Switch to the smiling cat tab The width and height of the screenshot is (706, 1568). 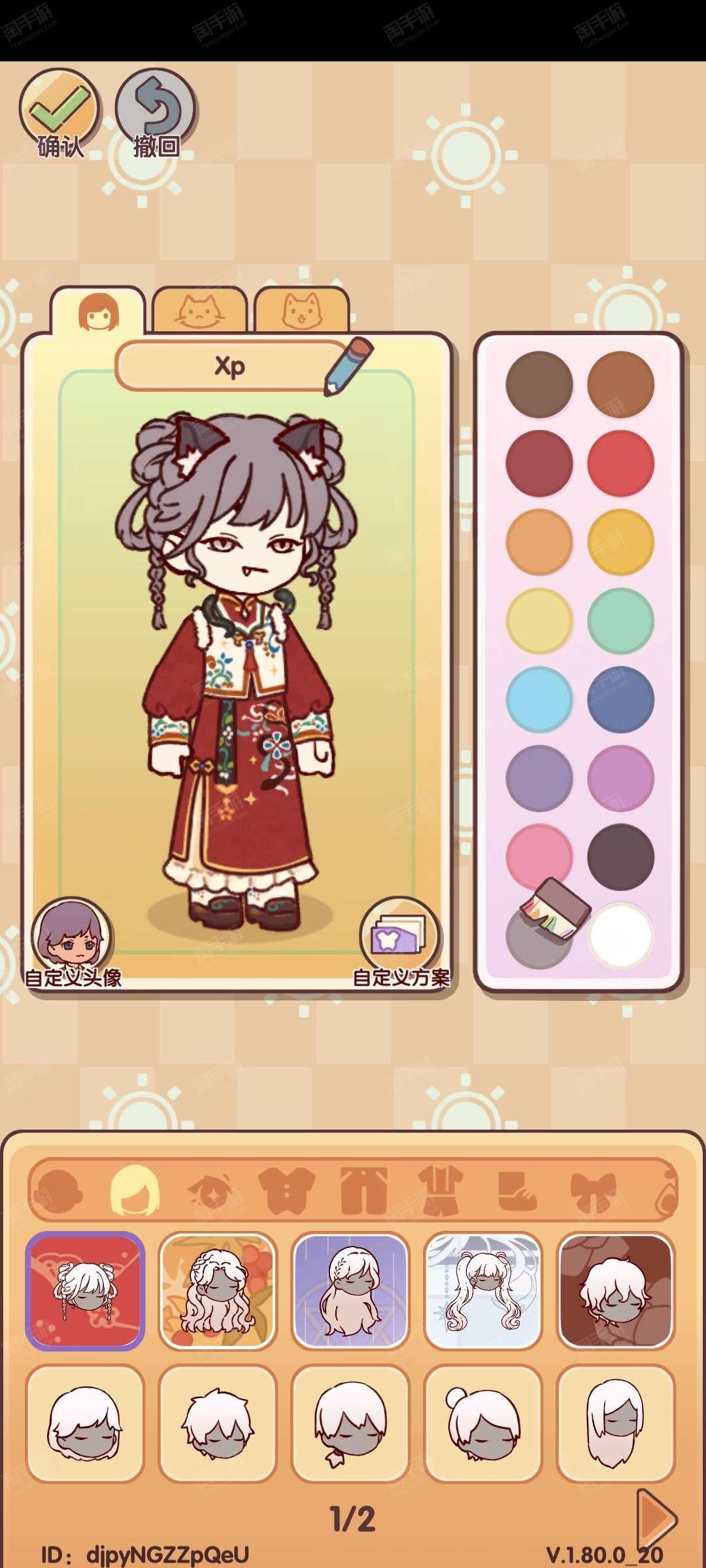coord(301,312)
